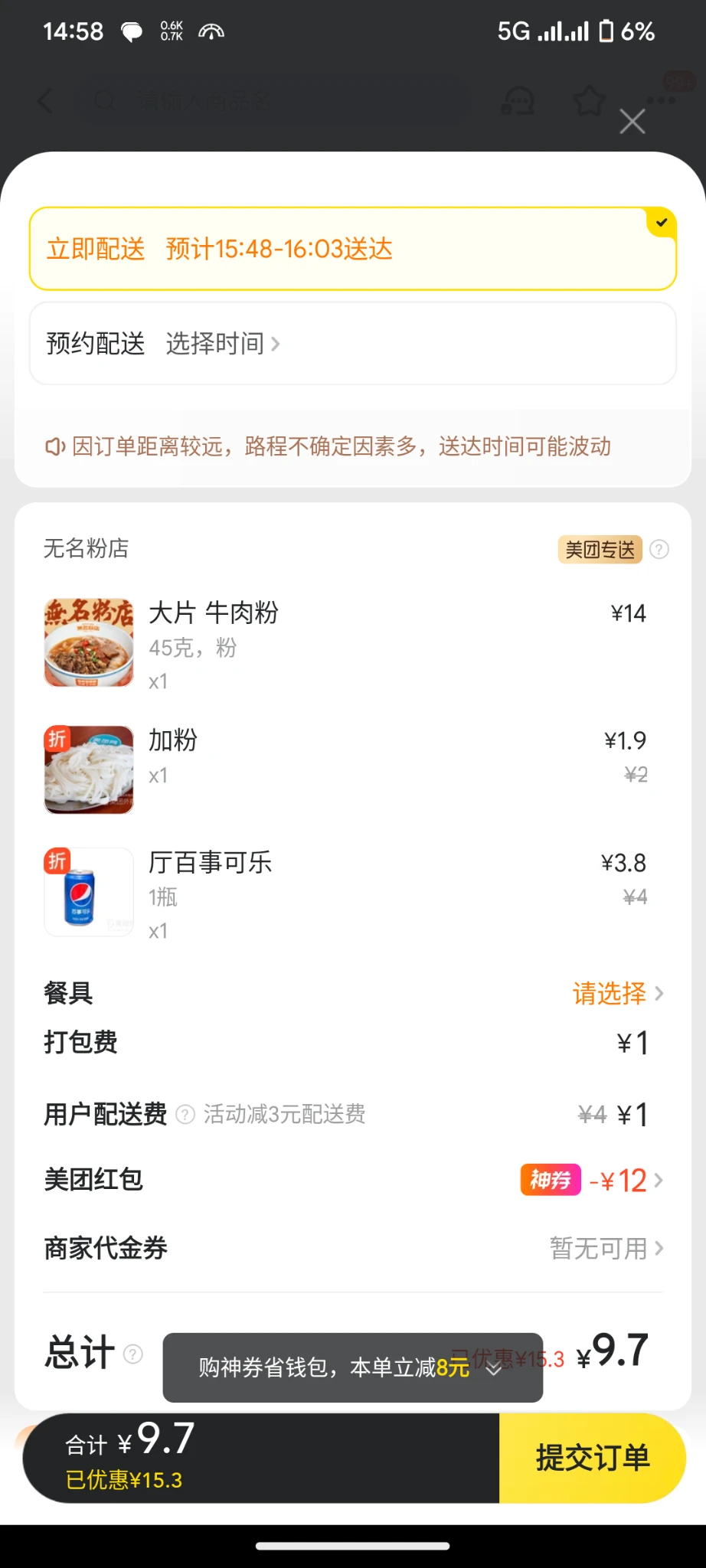706x1568 pixels.
Task: Select 立即配送 immediate delivery option
Action: [x=353, y=249]
